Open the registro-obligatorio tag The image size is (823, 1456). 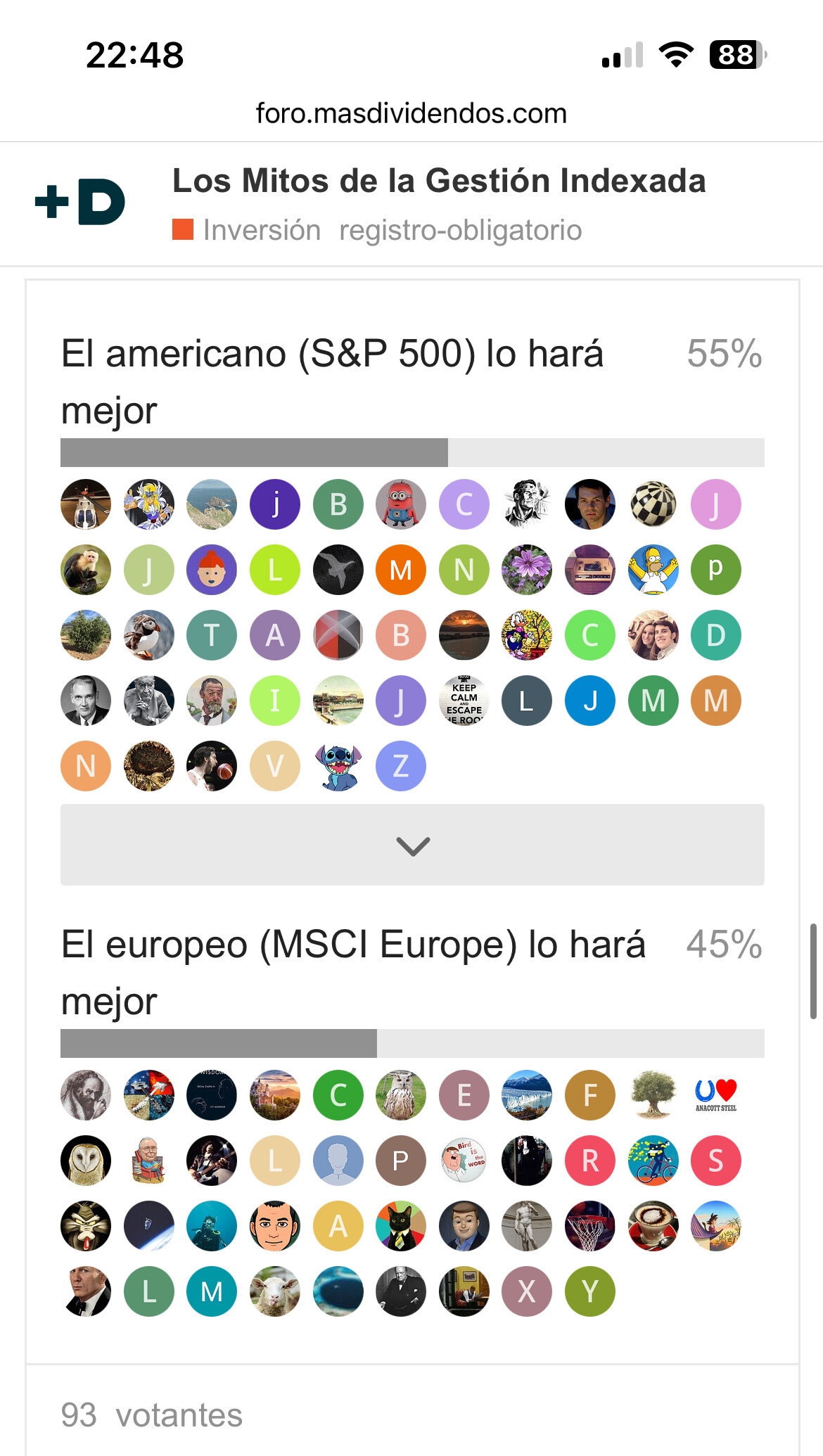(461, 230)
